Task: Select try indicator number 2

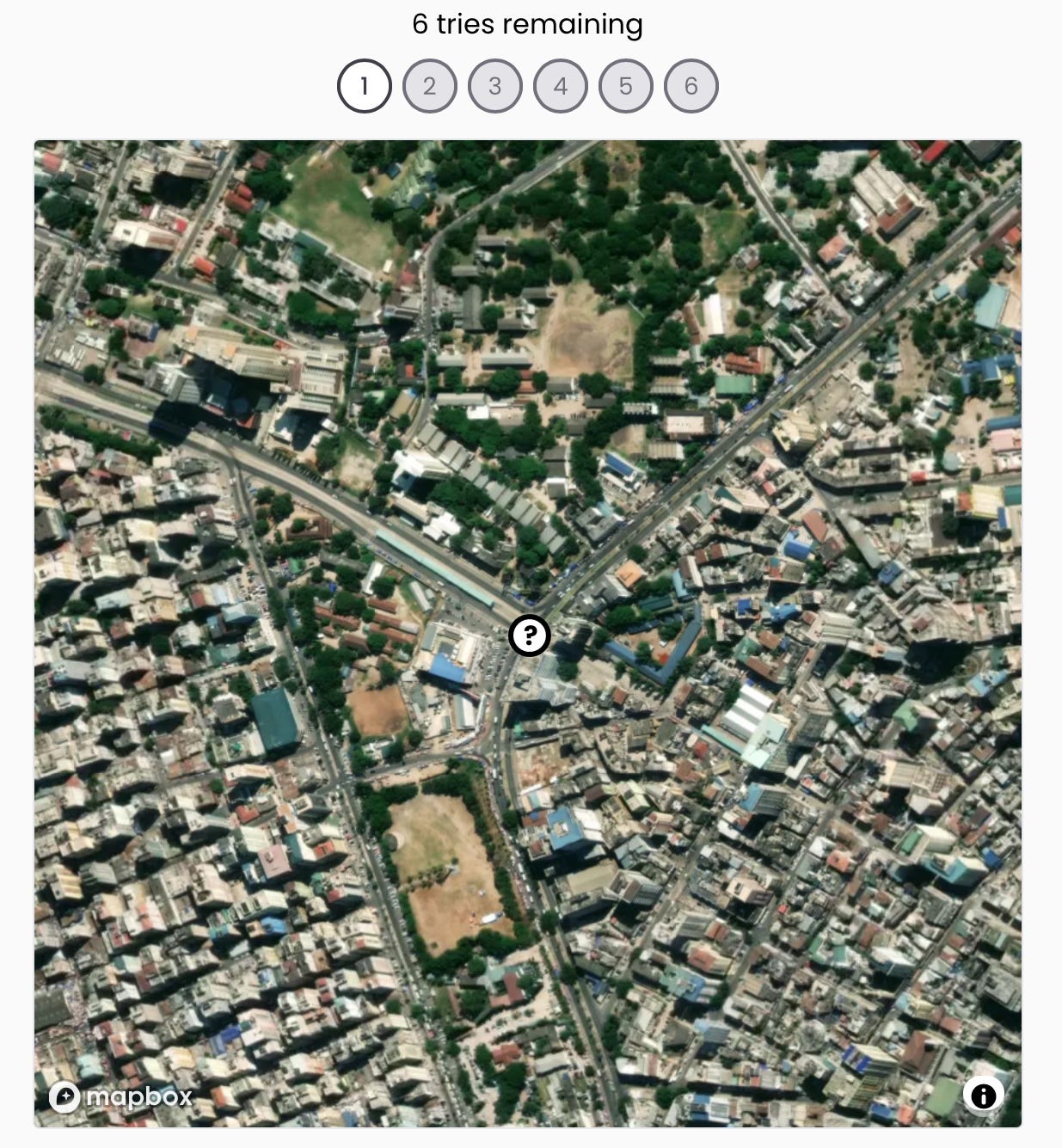Action: tap(430, 86)
